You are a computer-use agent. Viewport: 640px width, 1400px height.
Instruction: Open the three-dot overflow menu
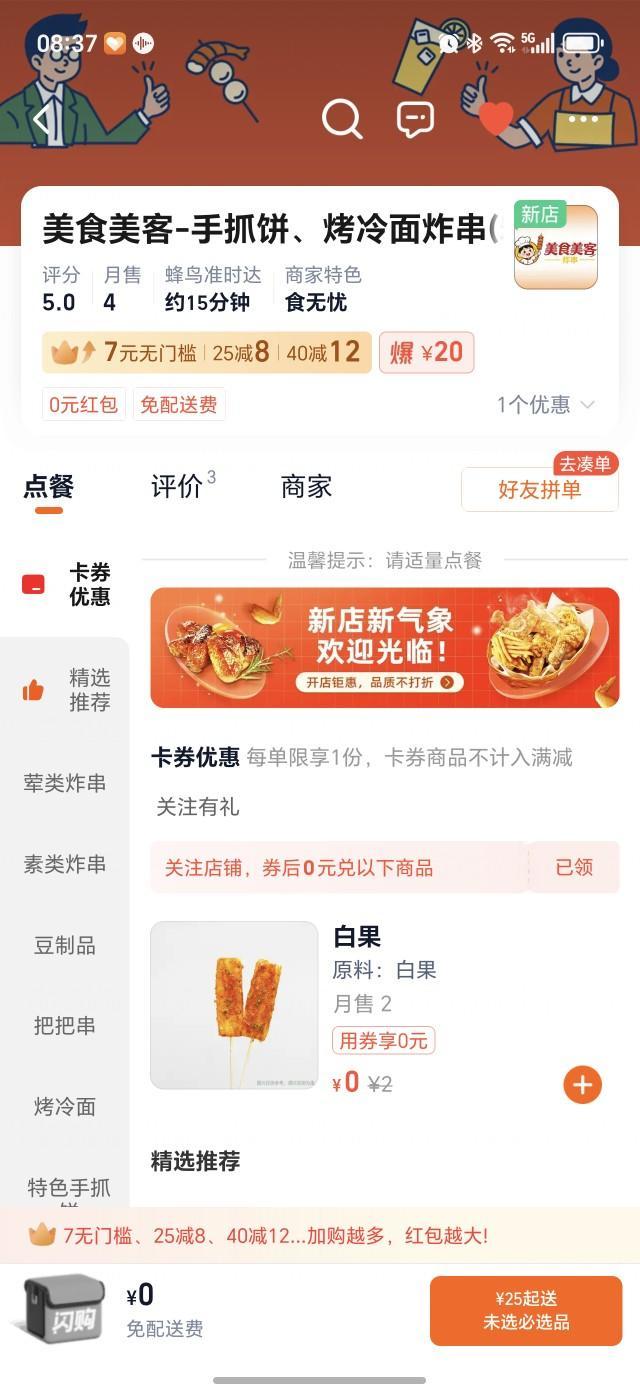[583, 119]
